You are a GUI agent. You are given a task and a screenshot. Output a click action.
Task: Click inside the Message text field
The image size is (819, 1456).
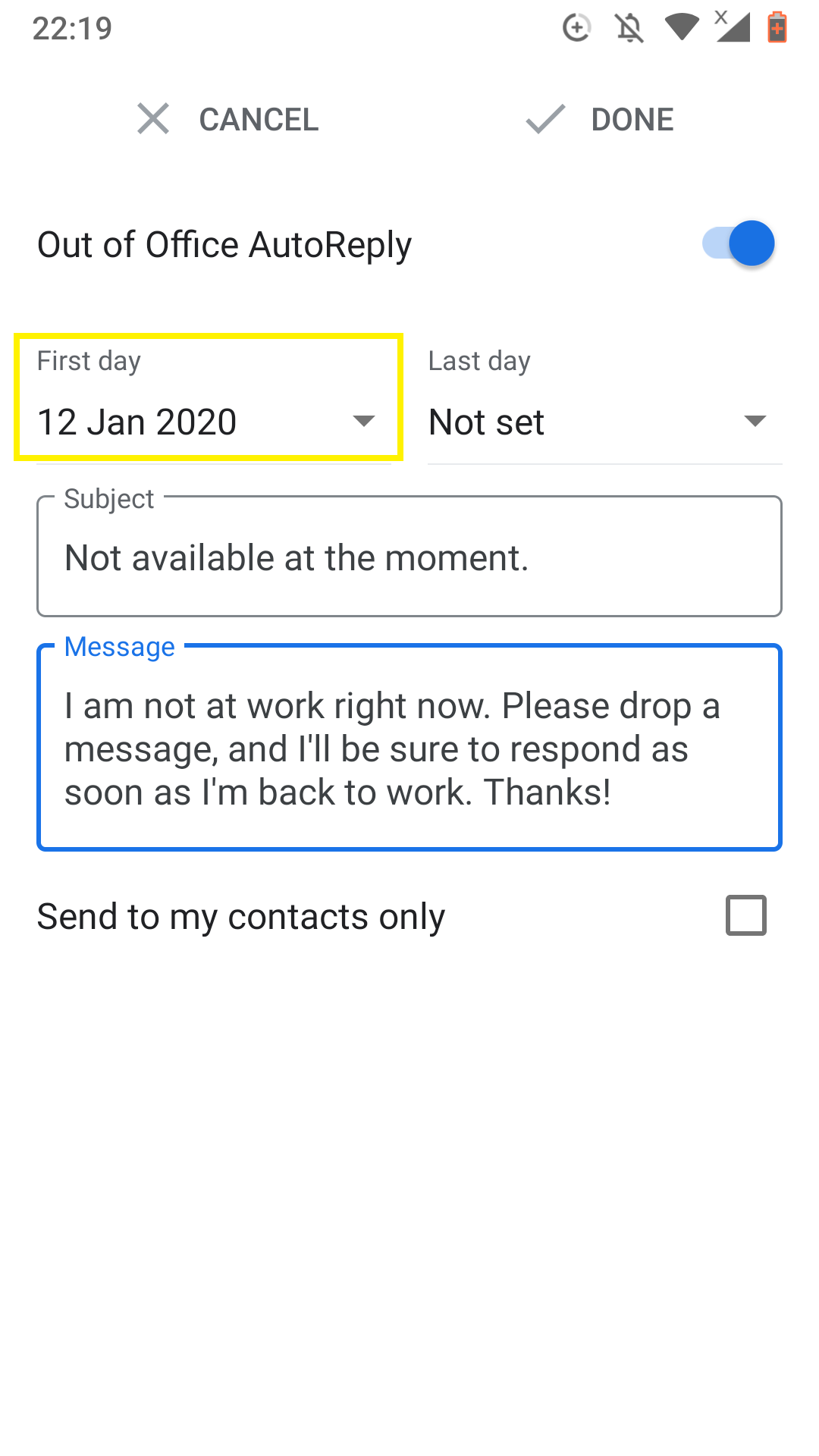point(409,748)
